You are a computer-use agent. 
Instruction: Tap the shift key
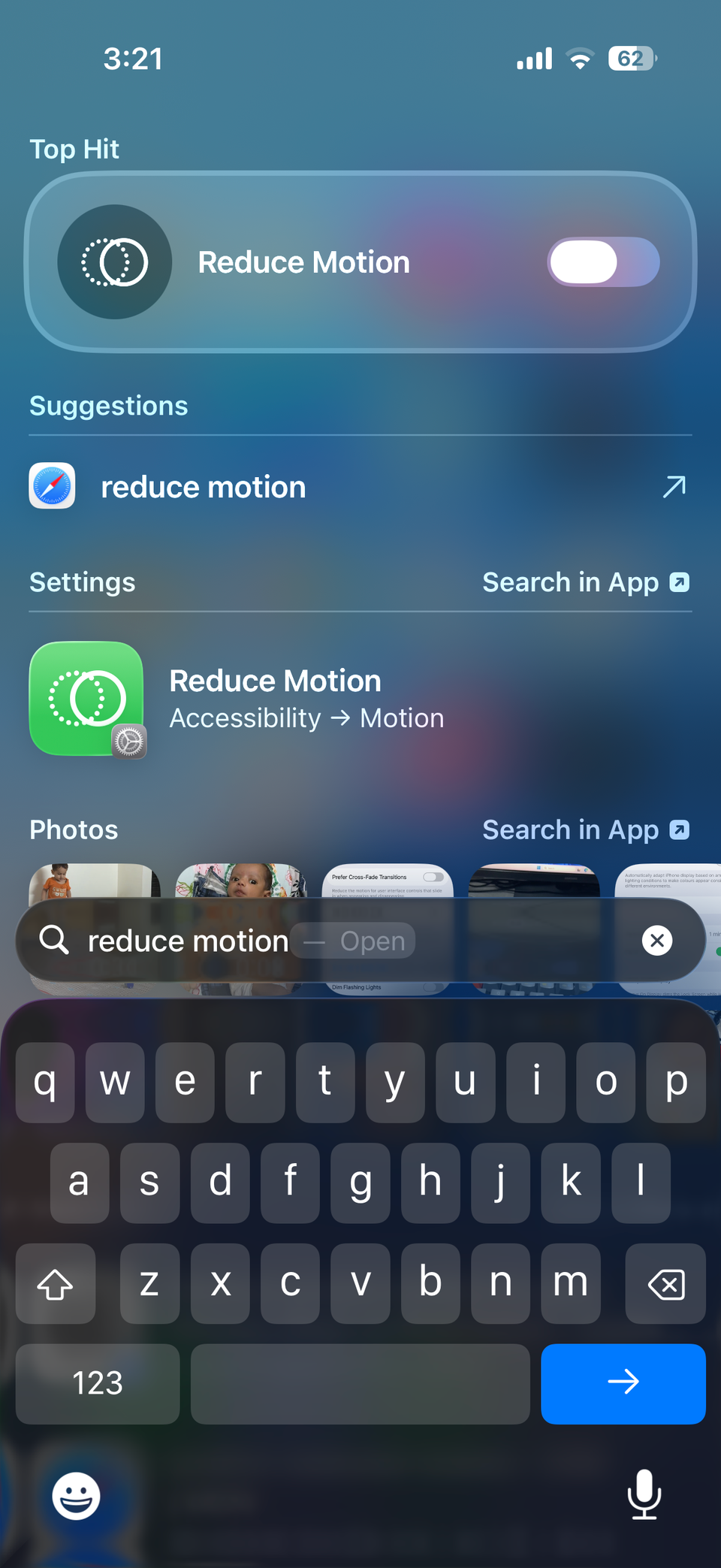55,1284
